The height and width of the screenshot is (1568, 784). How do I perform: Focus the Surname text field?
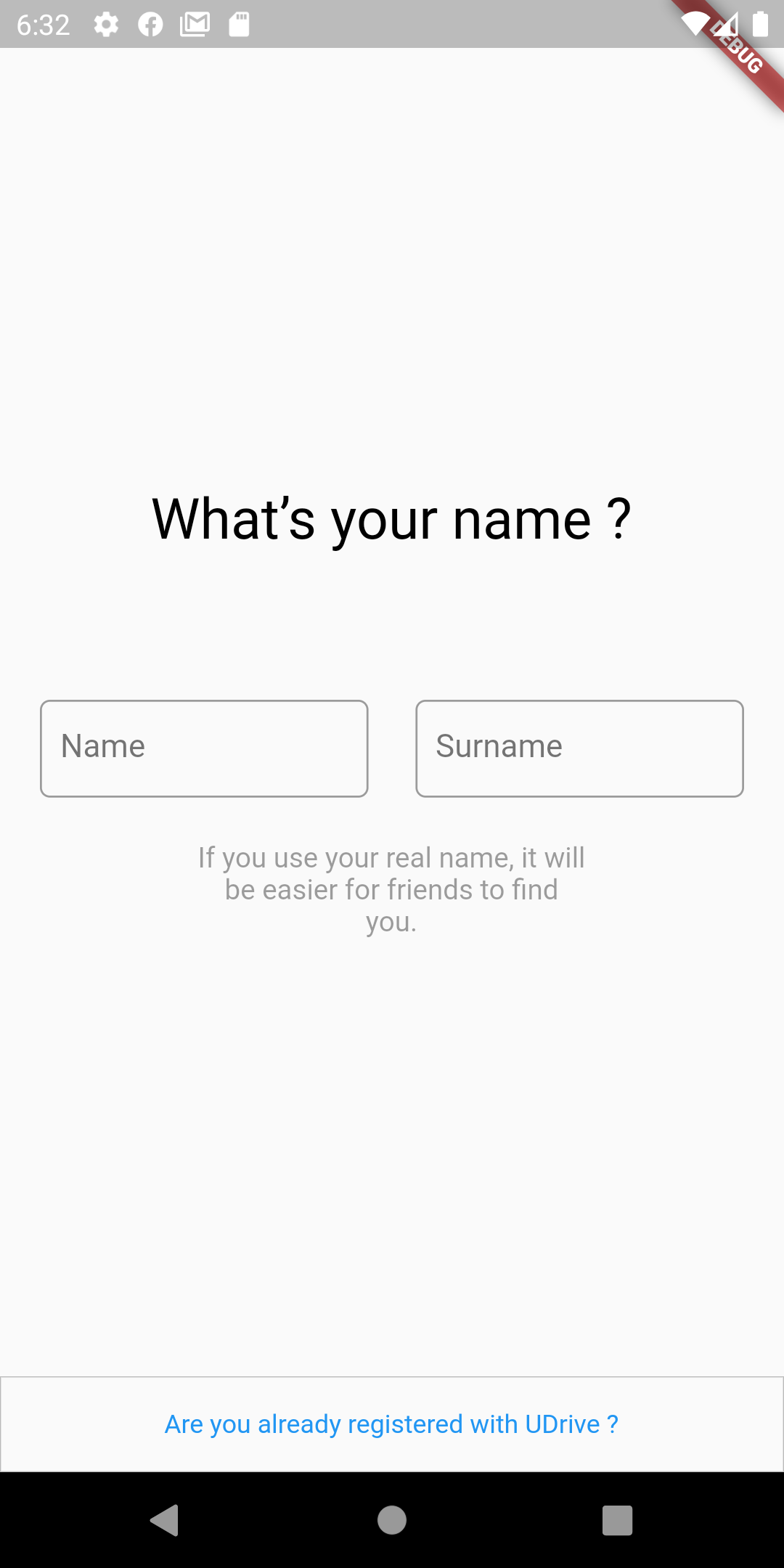tap(579, 748)
